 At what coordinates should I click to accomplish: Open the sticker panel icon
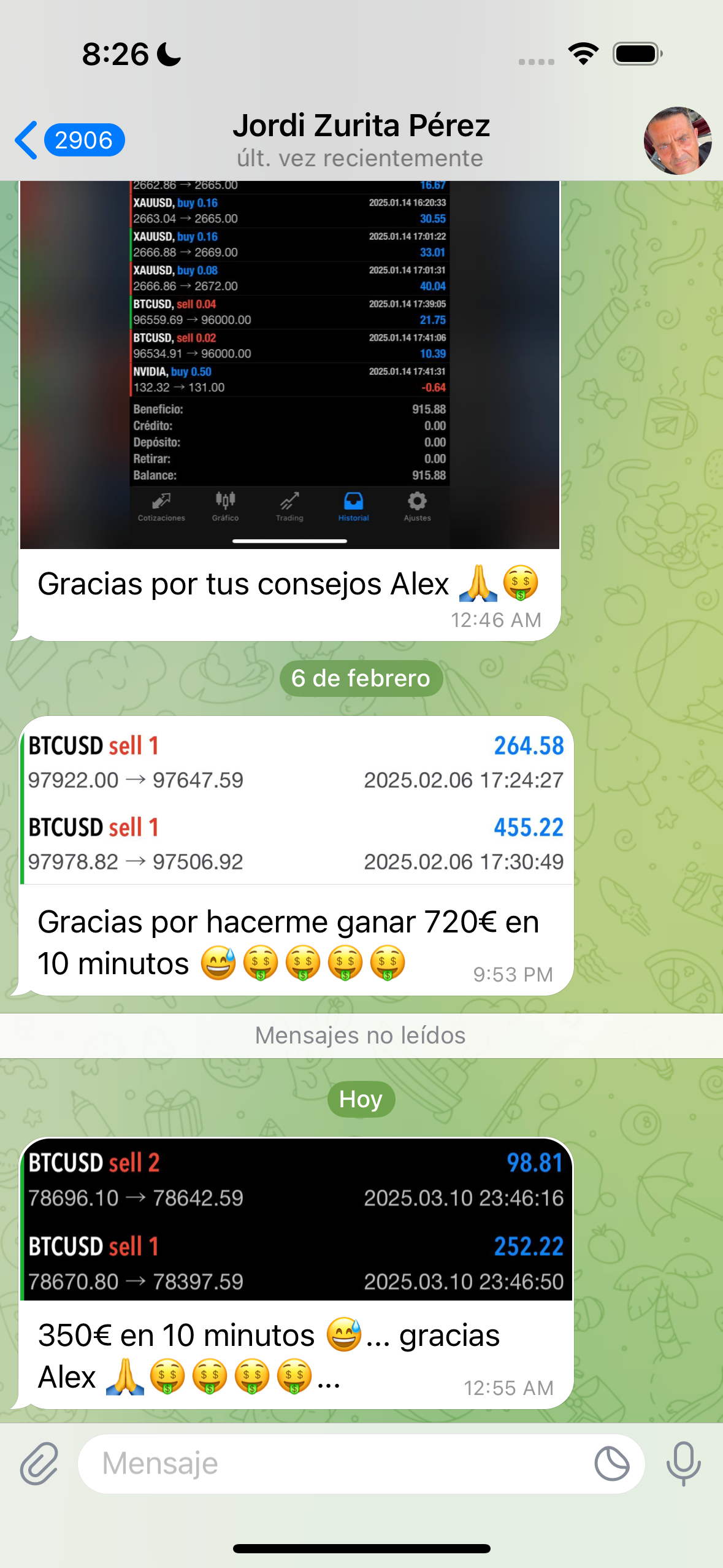611,1463
